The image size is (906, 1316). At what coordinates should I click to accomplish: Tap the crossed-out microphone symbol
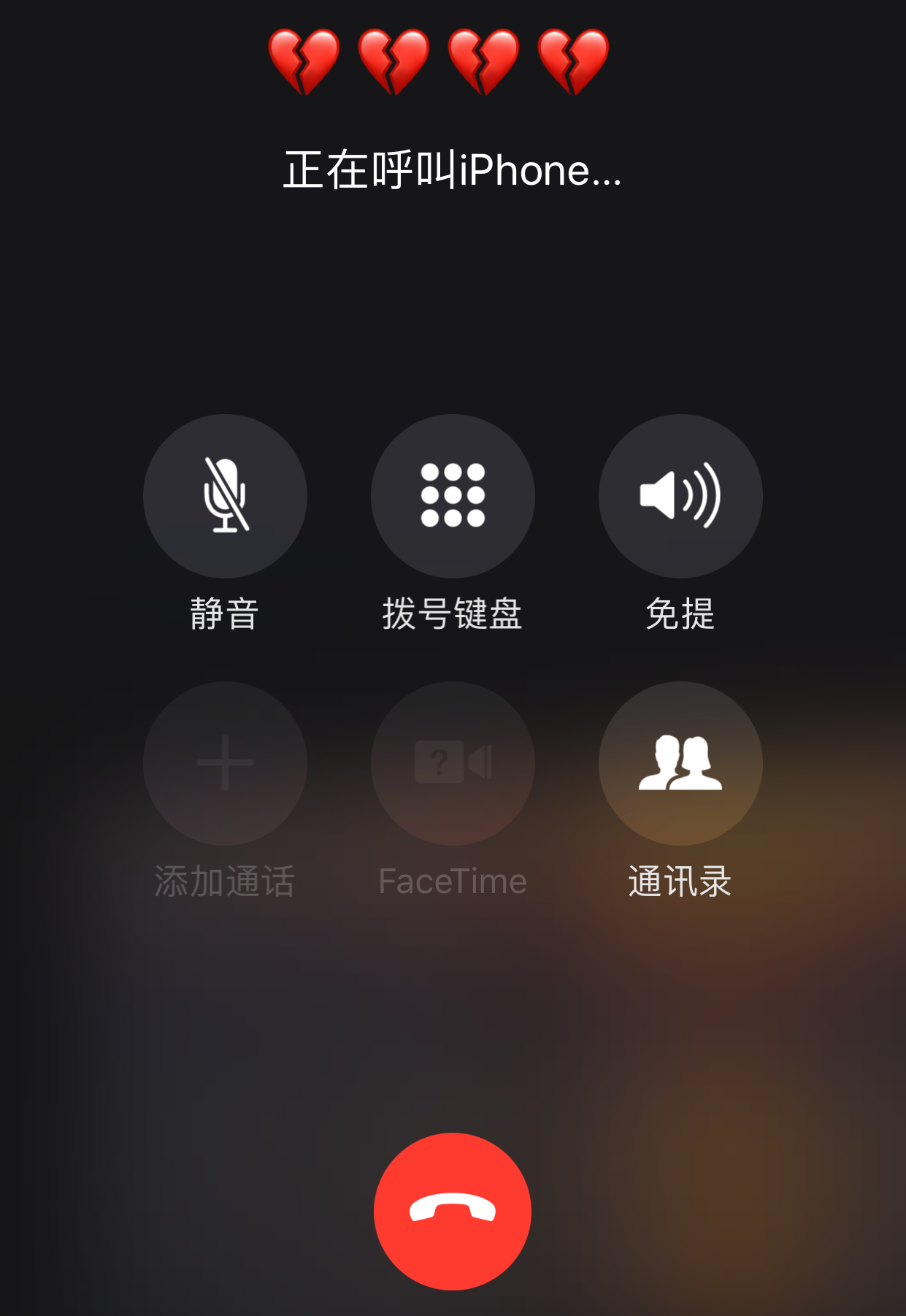point(225,495)
